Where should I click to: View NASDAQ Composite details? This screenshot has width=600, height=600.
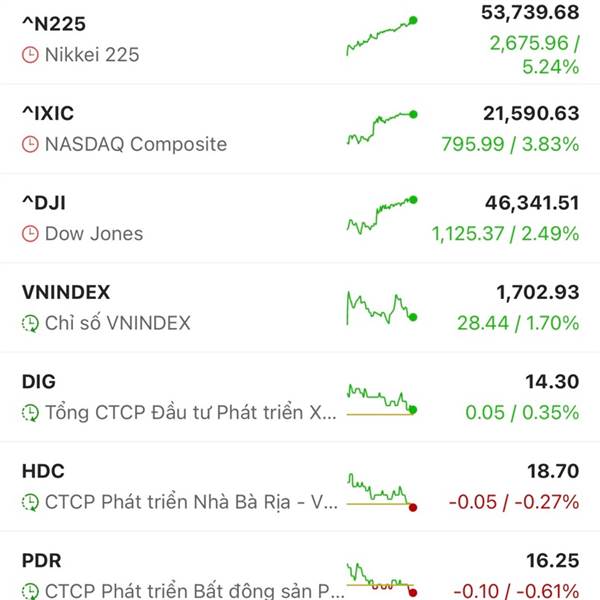(300, 130)
